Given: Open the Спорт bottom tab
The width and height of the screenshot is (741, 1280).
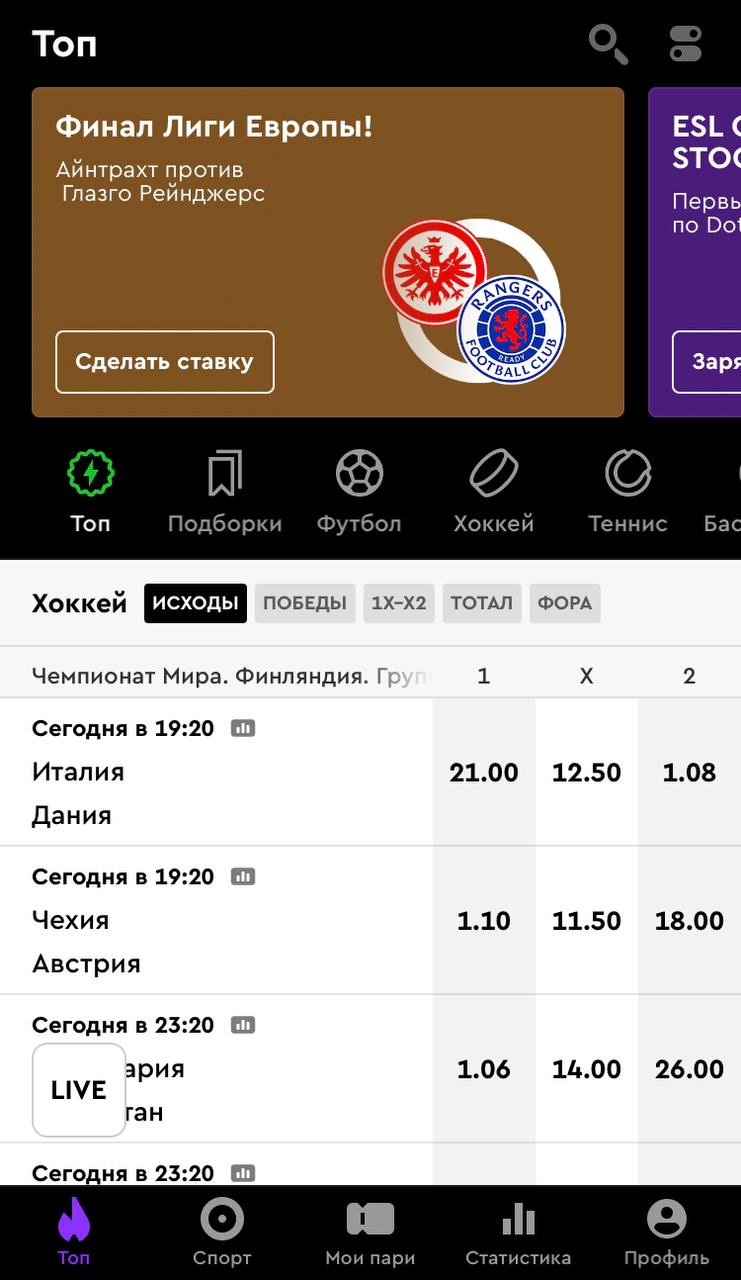Looking at the screenshot, I should (222, 1233).
